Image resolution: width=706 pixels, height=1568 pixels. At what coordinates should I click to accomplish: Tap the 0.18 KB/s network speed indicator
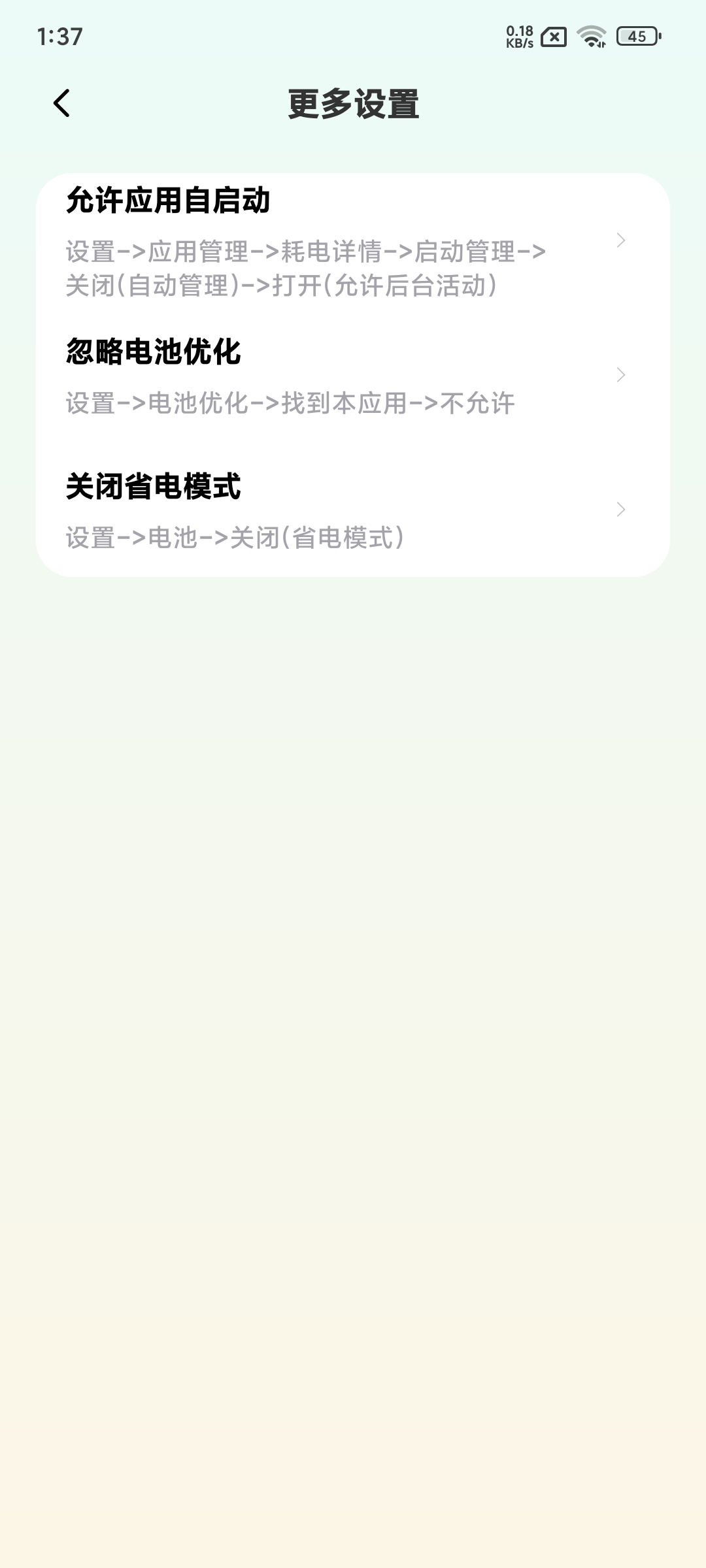(x=518, y=37)
